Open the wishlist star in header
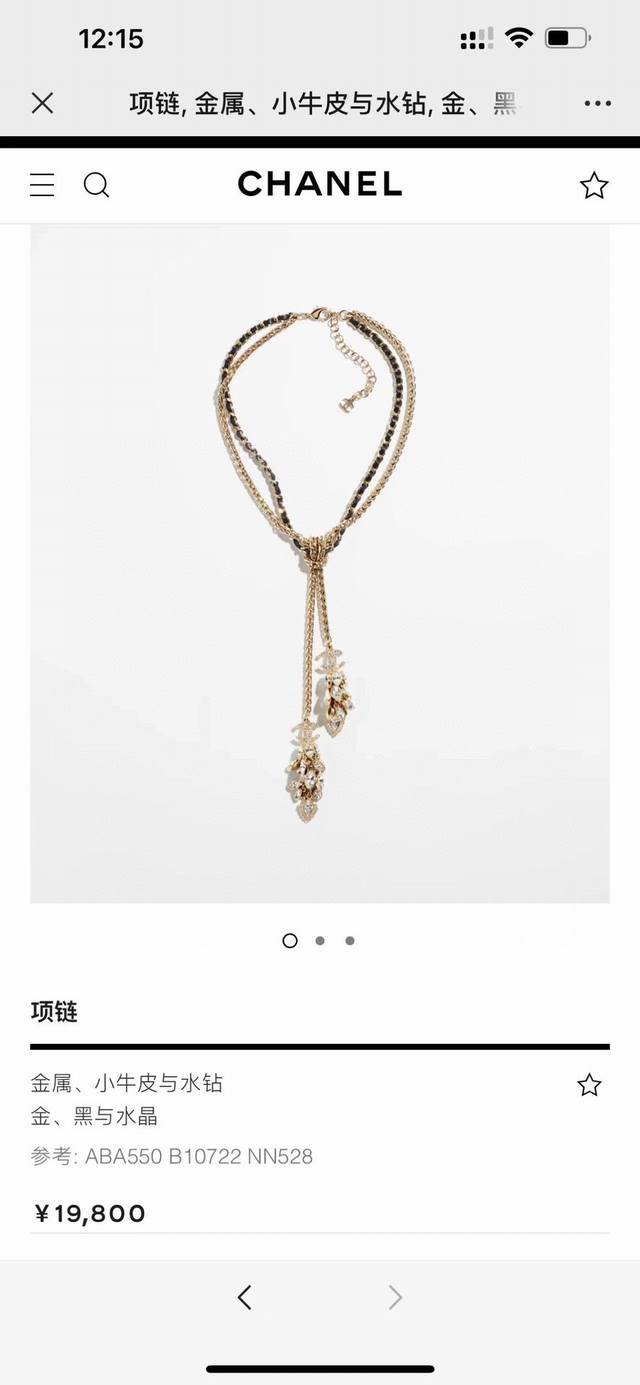 594,185
